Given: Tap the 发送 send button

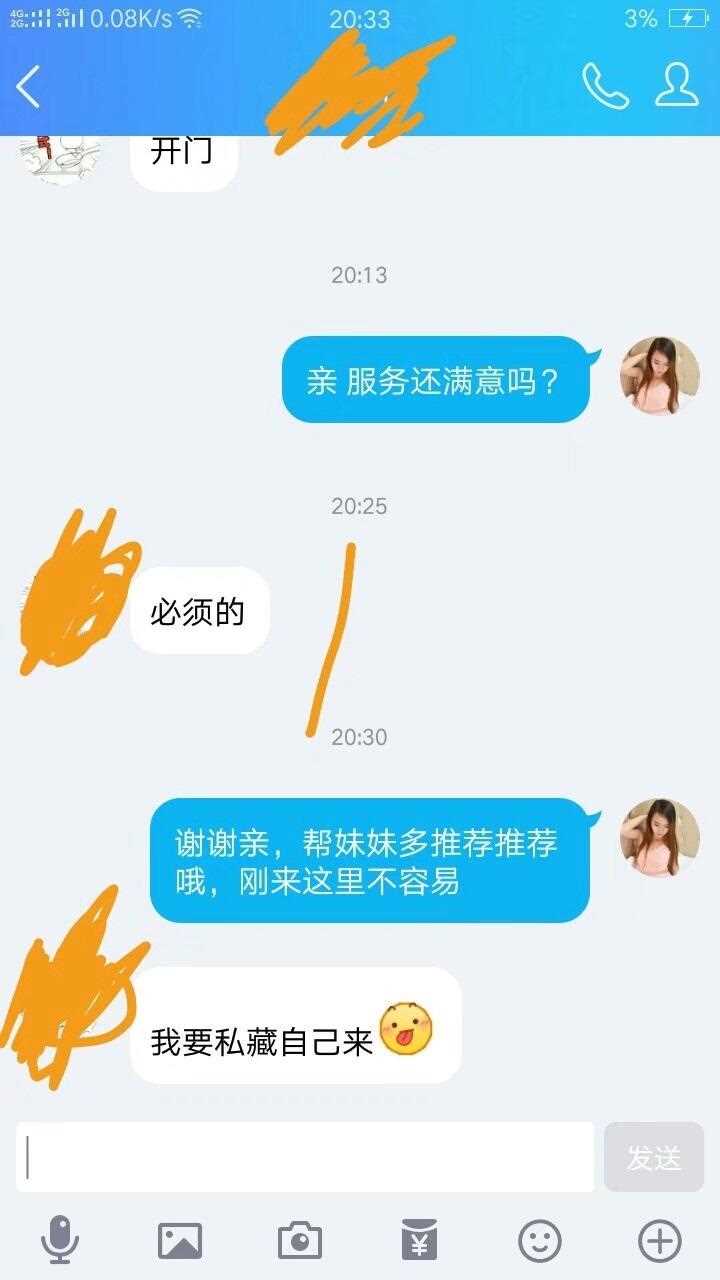Looking at the screenshot, I should [x=654, y=1157].
